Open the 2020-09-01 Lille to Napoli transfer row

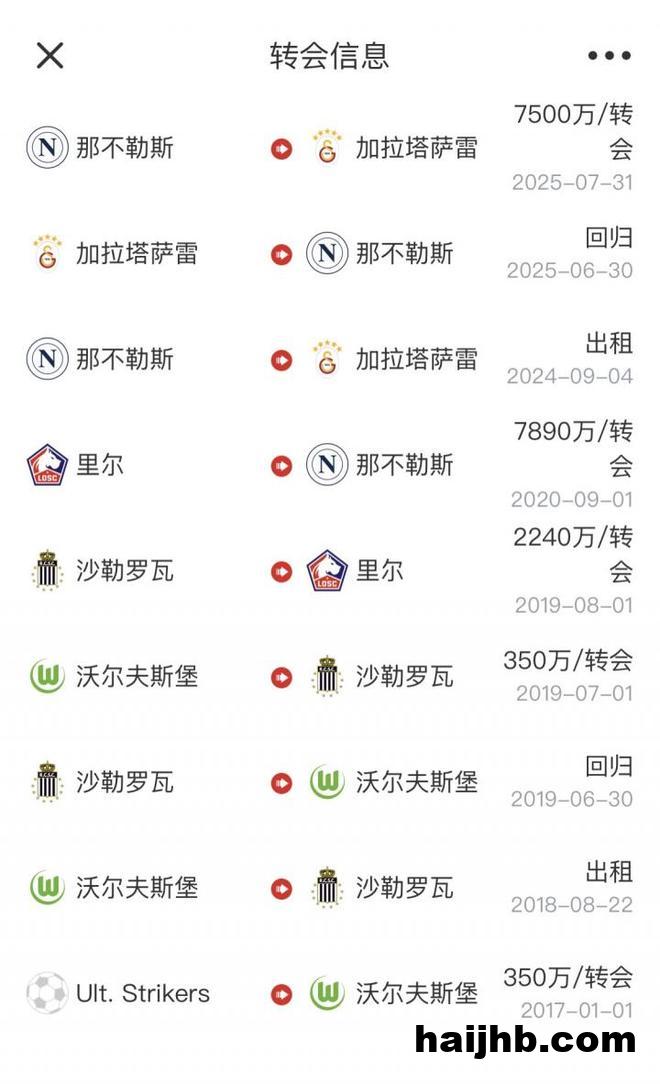(x=330, y=465)
